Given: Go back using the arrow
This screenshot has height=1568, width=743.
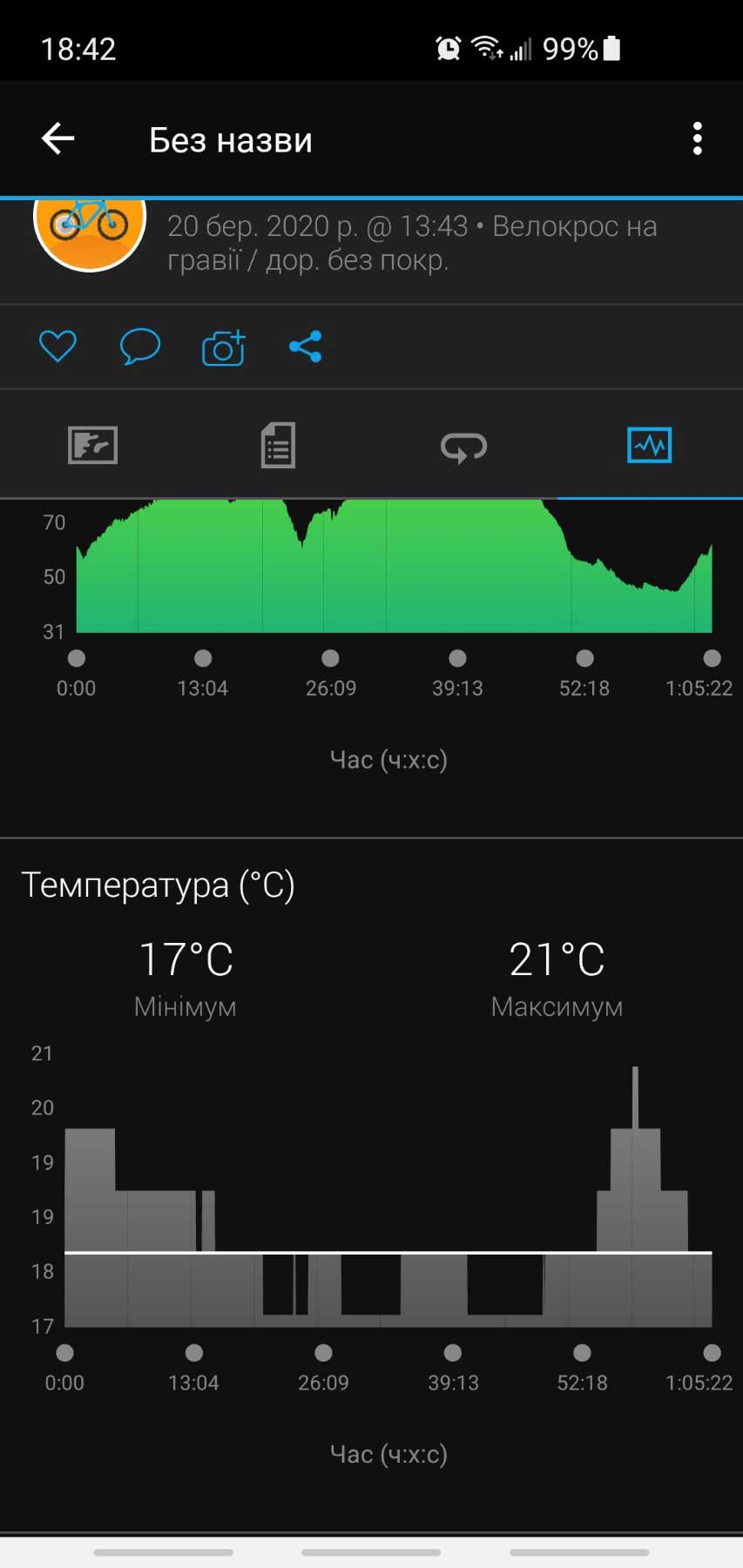Looking at the screenshot, I should (58, 138).
